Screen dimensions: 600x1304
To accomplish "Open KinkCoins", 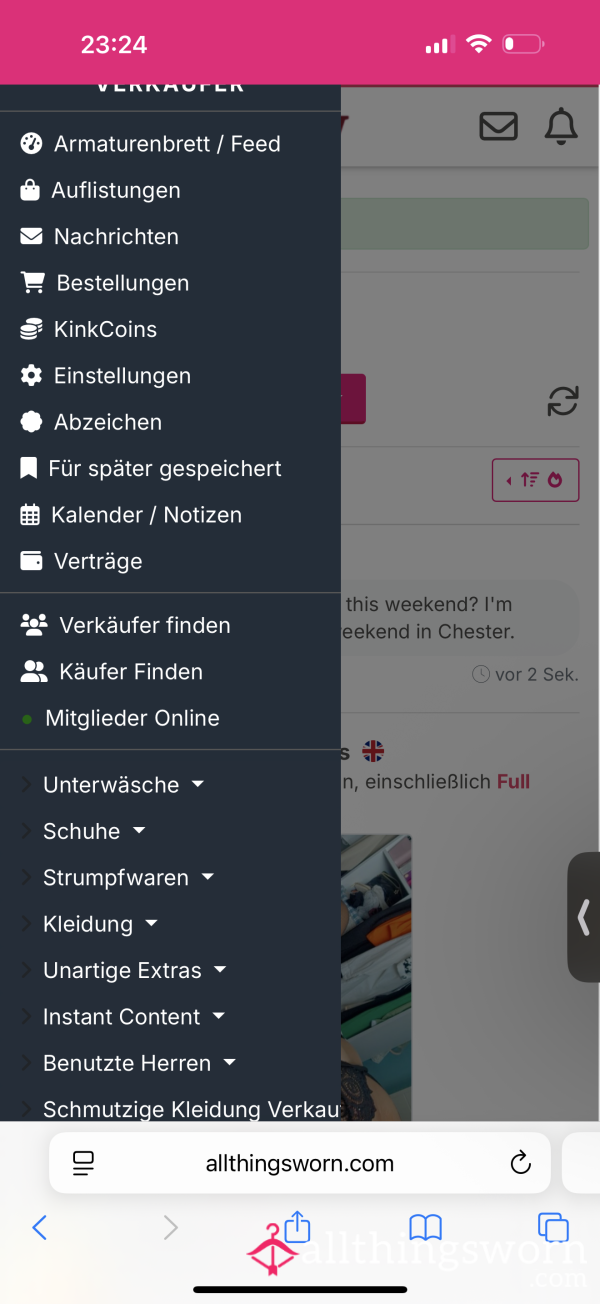I will point(89,329).
